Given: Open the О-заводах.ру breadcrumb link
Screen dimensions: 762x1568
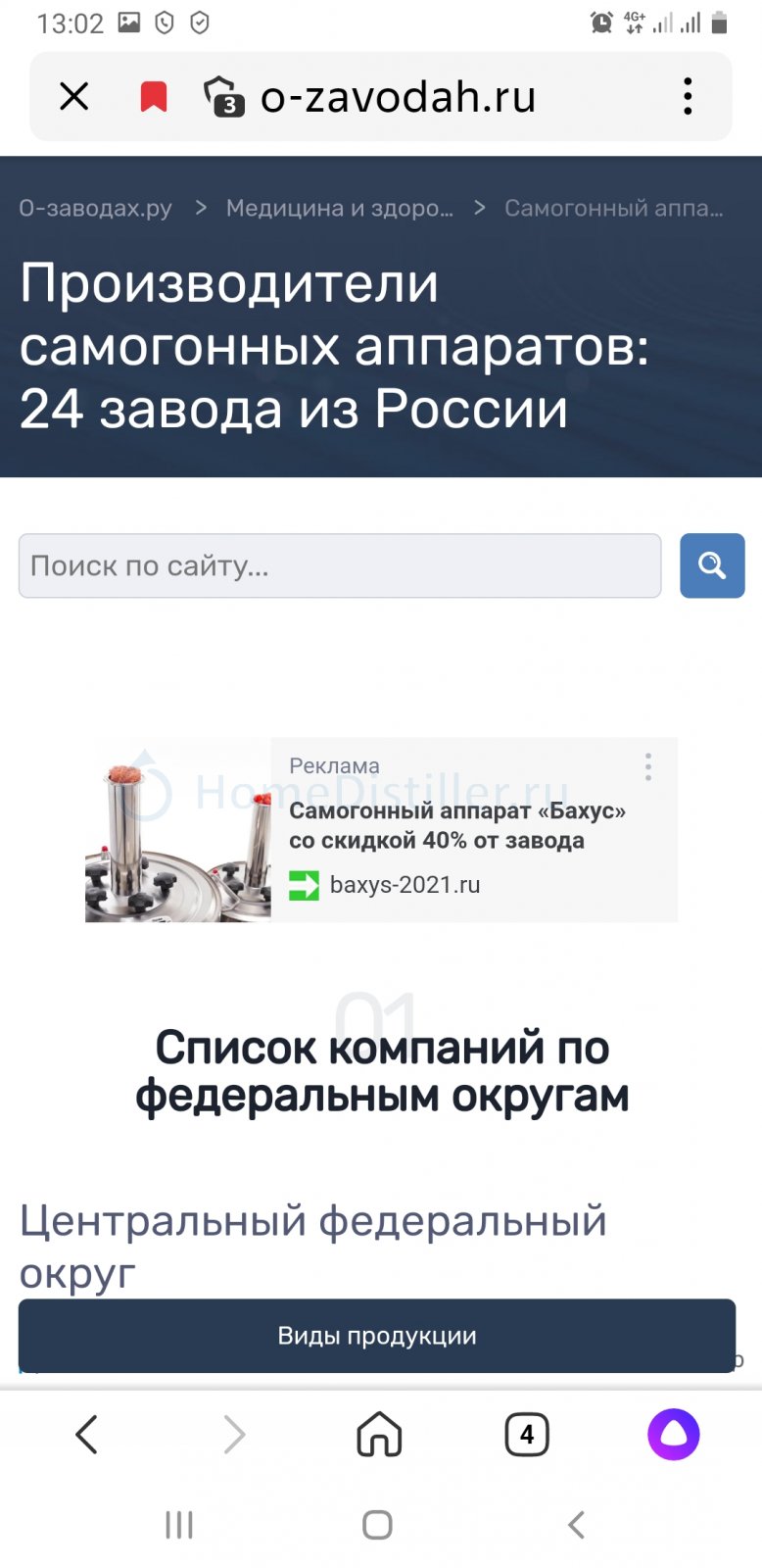Looking at the screenshot, I should click(x=96, y=208).
